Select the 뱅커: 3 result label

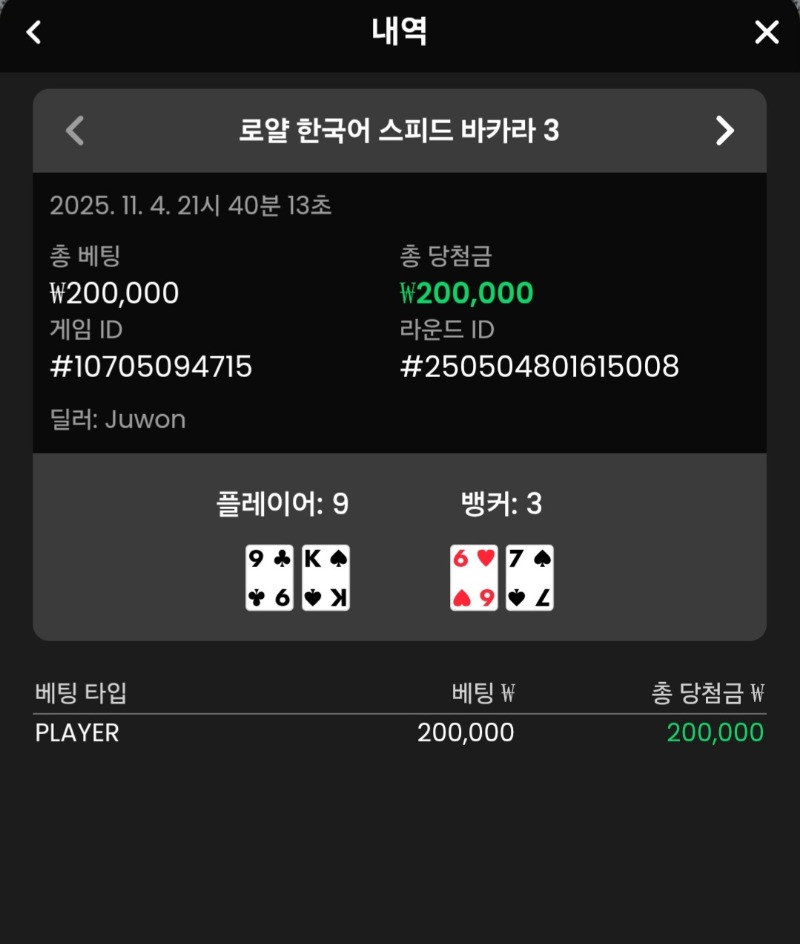[500, 503]
